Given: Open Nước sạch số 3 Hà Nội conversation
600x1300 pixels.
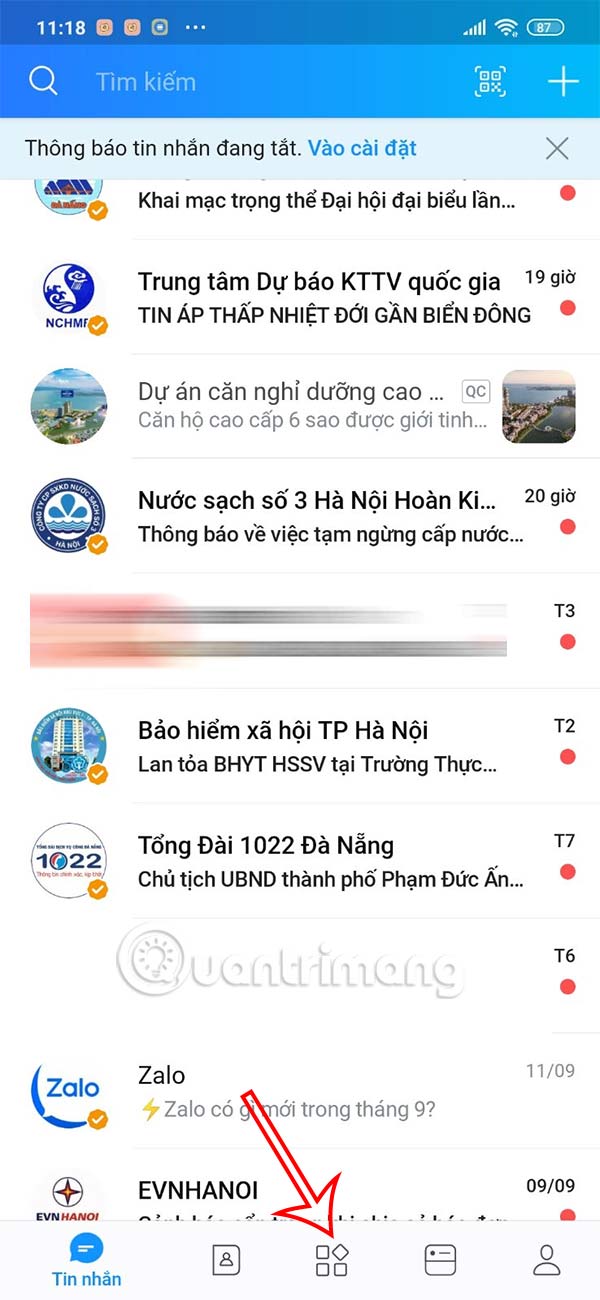Looking at the screenshot, I should (330, 515).
